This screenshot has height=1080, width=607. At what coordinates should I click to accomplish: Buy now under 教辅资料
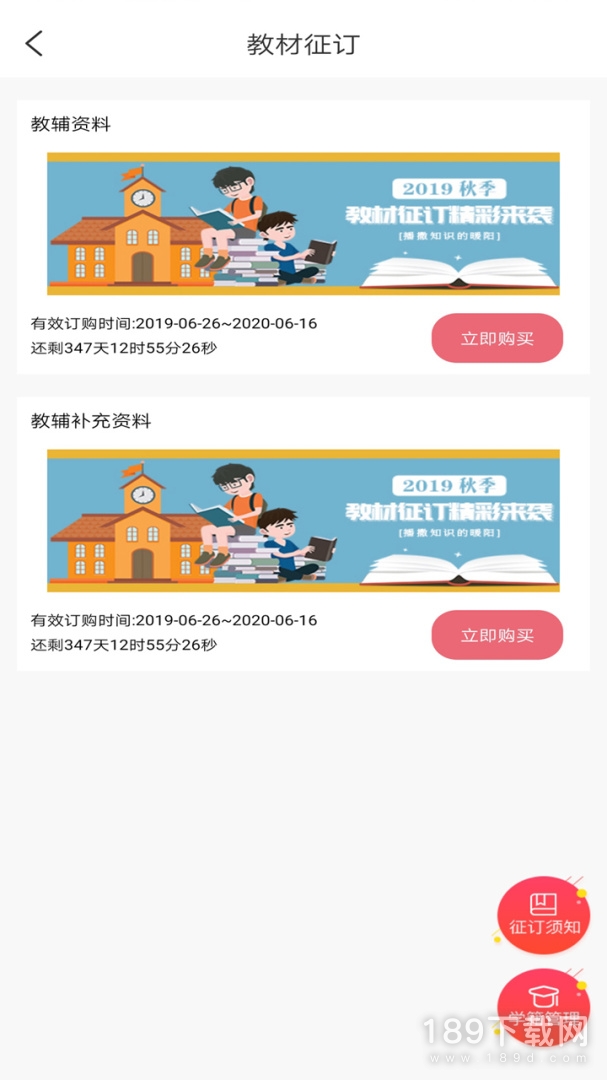[497, 338]
